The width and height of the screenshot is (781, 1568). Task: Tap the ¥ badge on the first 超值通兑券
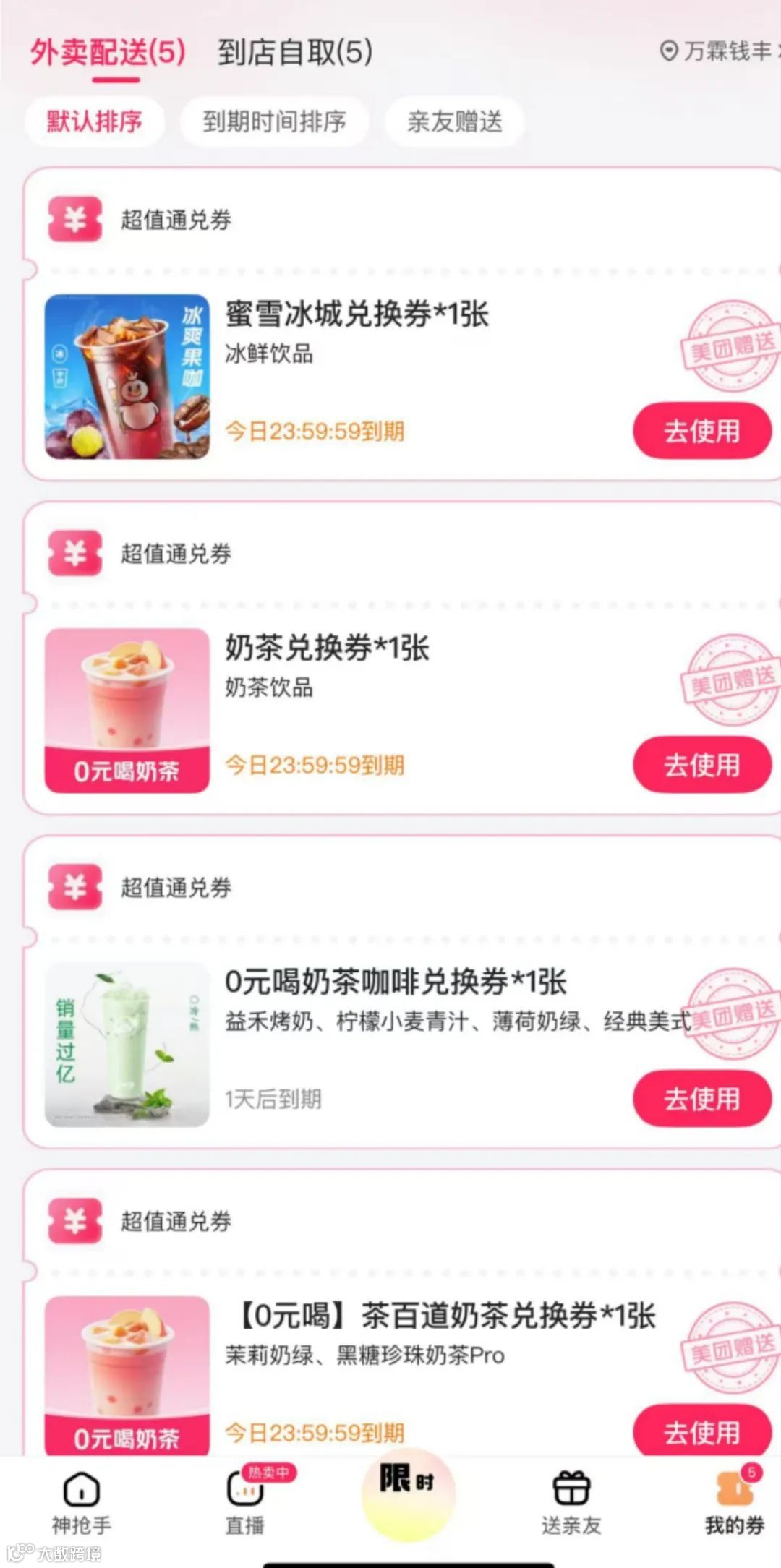pyautogui.click(x=74, y=219)
